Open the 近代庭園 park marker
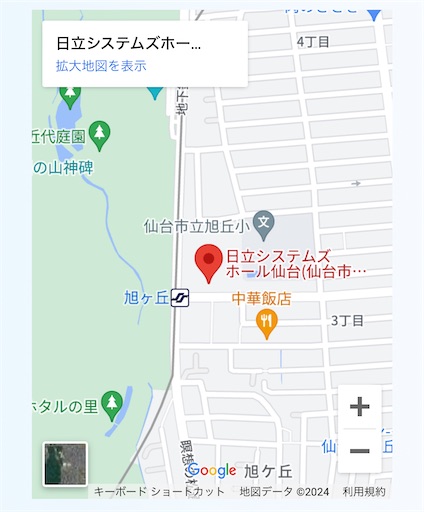The width and height of the screenshot is (424, 512). pyautogui.click(x=99, y=136)
